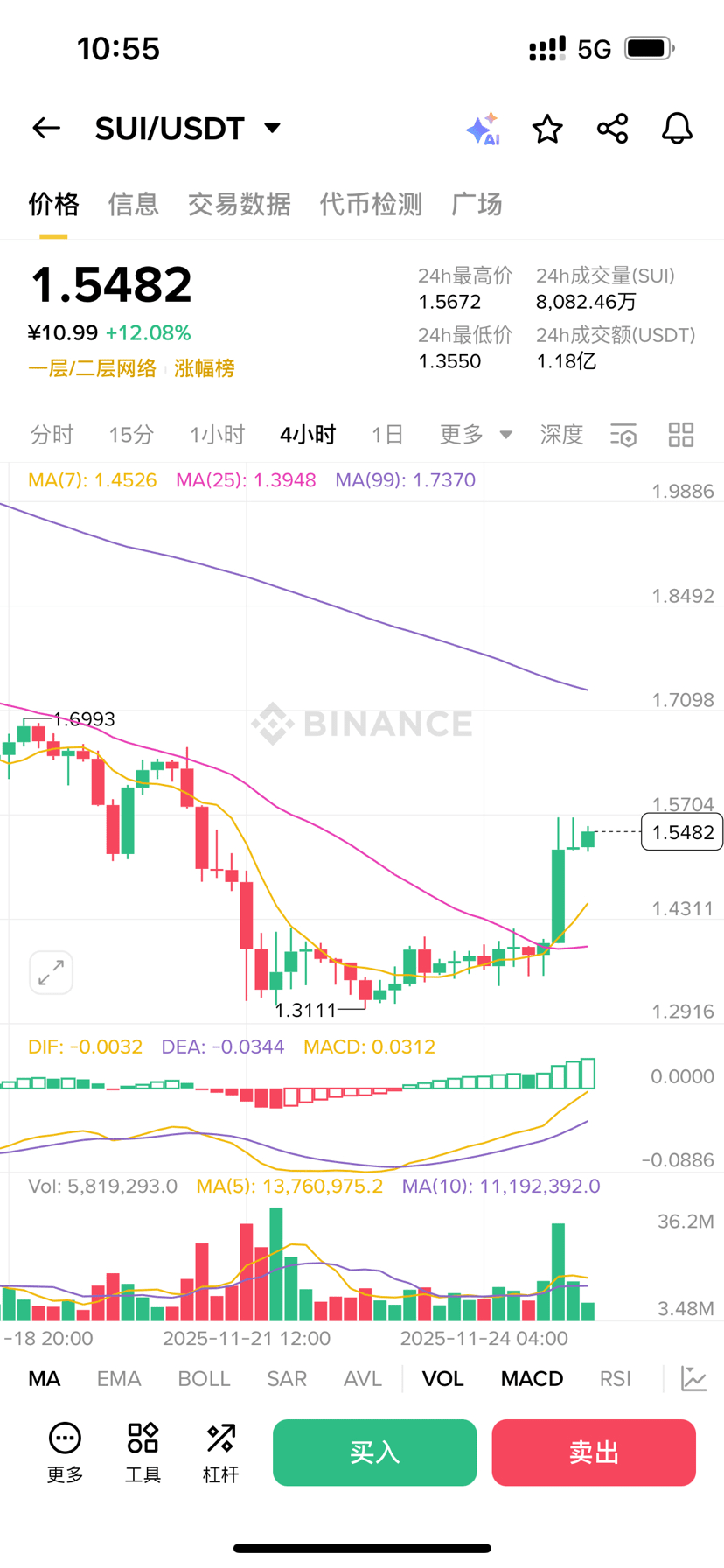Screen dimensions: 724x1568
Task: Open the 代币检测 tab
Action: tap(371, 204)
